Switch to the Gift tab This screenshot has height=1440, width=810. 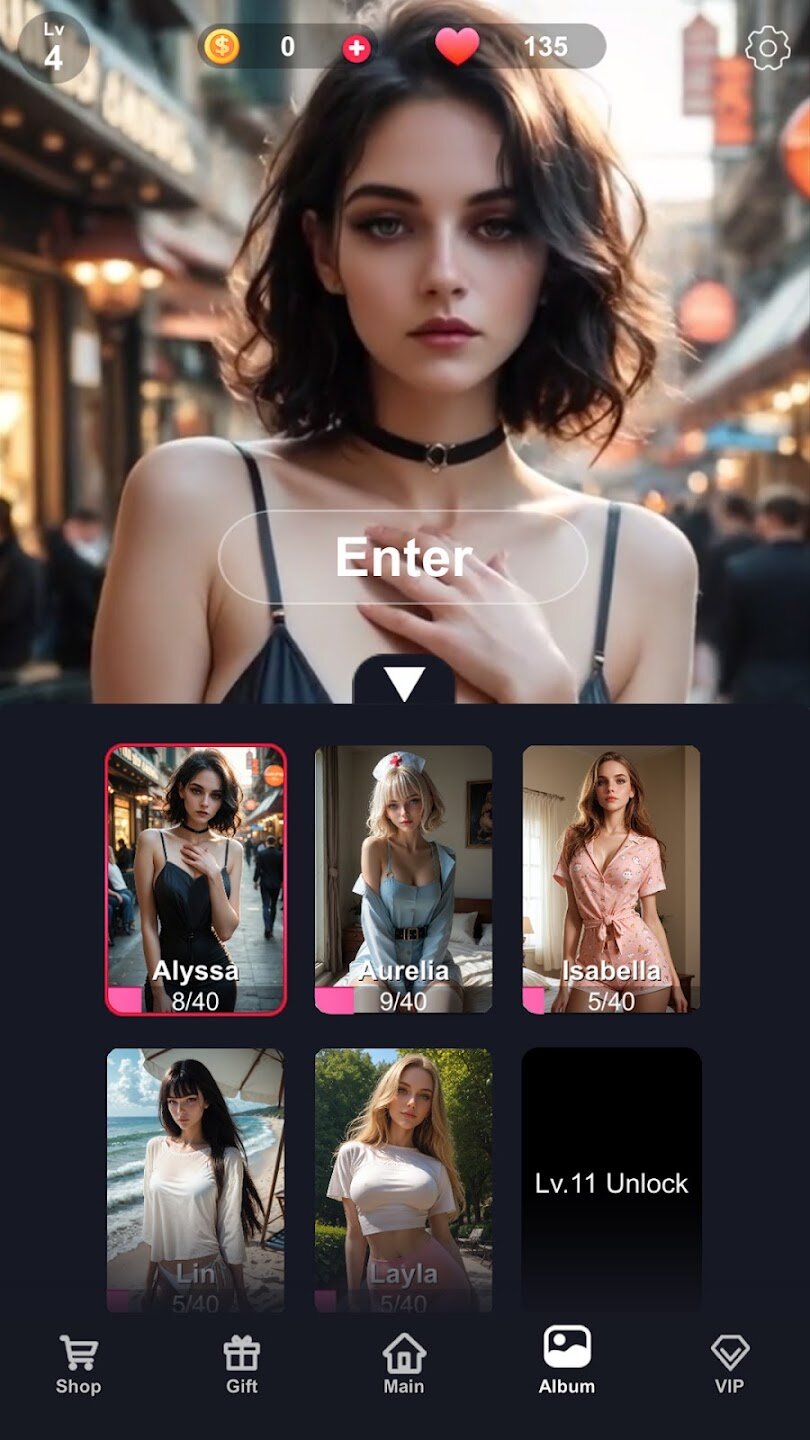(x=241, y=1364)
